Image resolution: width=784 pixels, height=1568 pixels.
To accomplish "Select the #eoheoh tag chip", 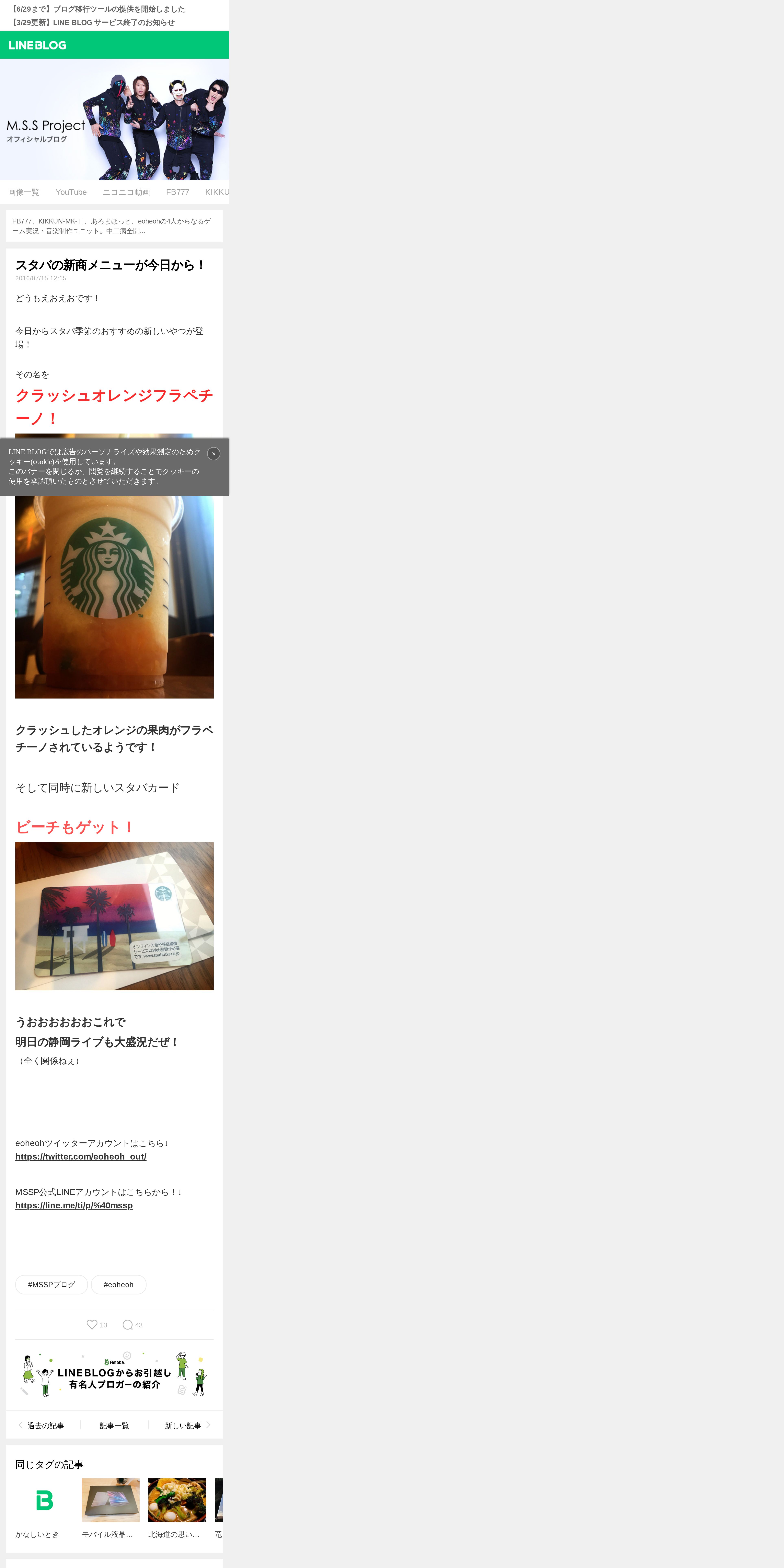I will (119, 1284).
